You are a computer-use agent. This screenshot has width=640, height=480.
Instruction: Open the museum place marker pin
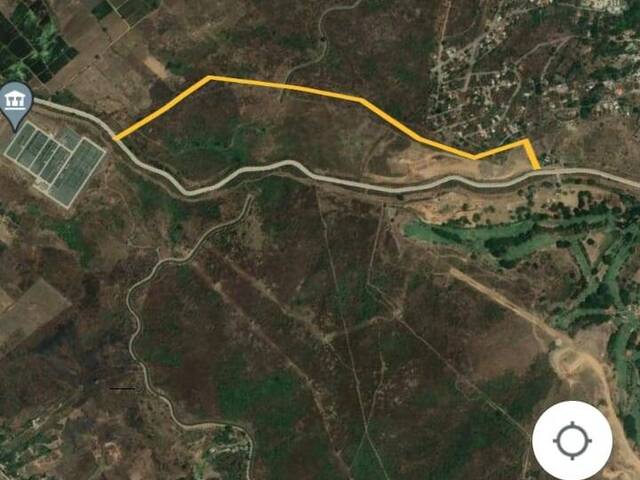[17, 102]
